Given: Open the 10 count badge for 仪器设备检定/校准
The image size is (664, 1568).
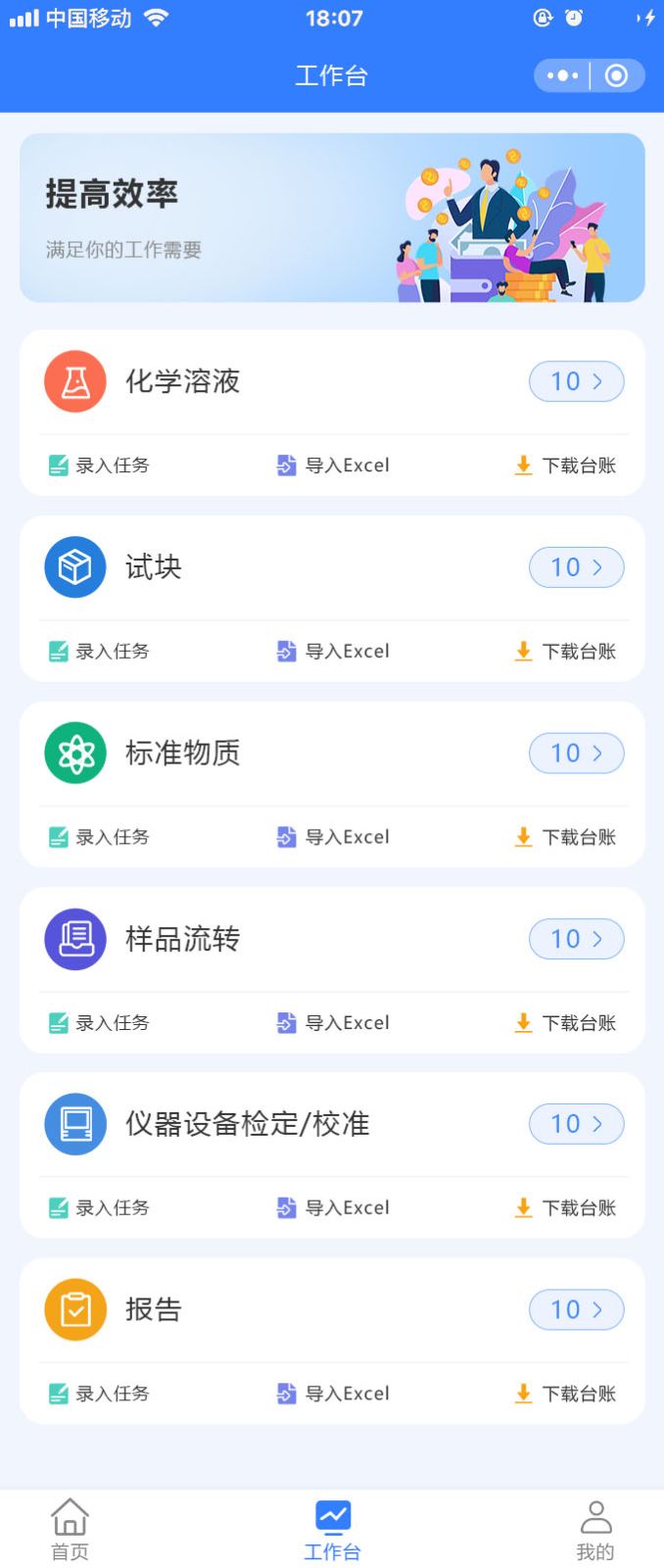Looking at the screenshot, I should (x=576, y=1124).
